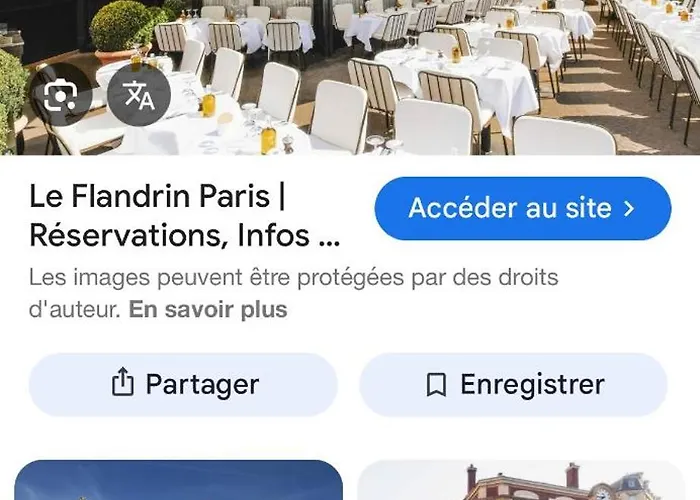The width and height of the screenshot is (700, 500).
Task: Translate the text in the image
Action: pos(139,96)
